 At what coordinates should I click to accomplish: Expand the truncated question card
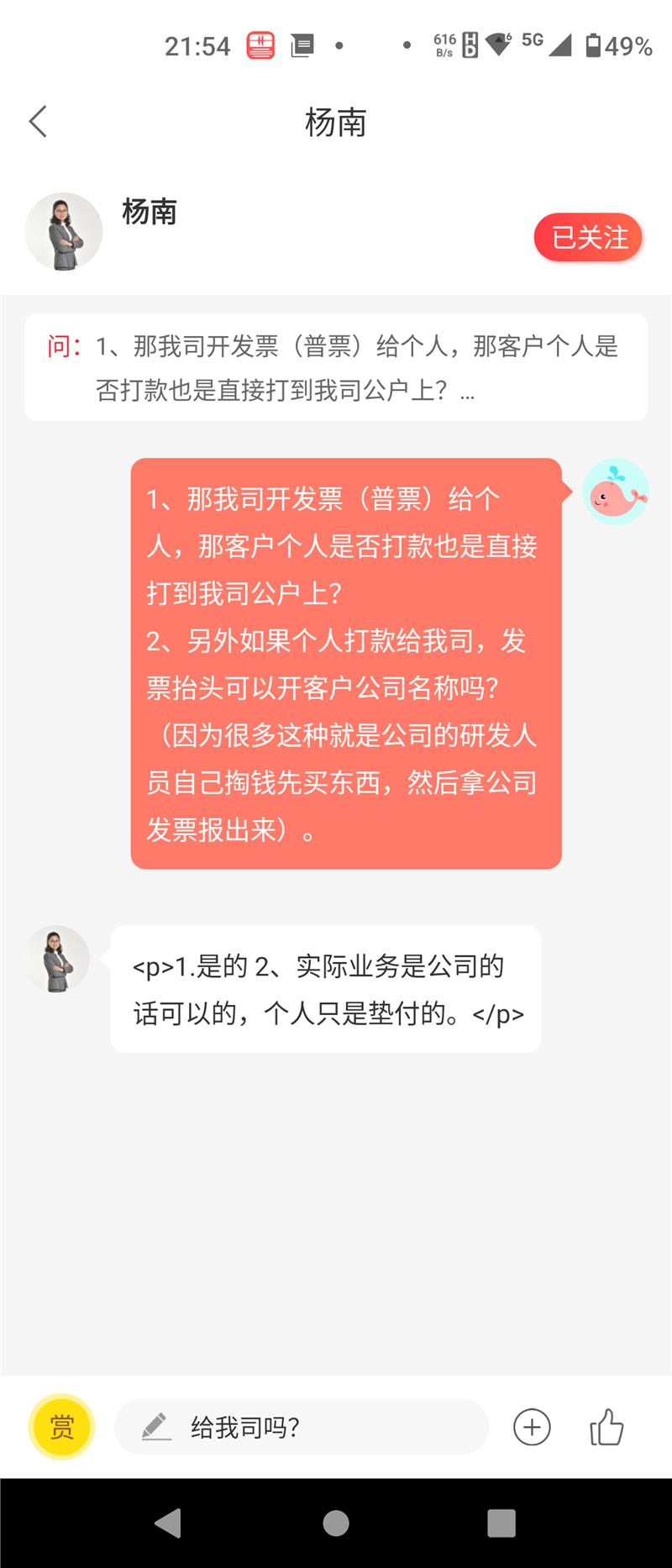(336, 368)
